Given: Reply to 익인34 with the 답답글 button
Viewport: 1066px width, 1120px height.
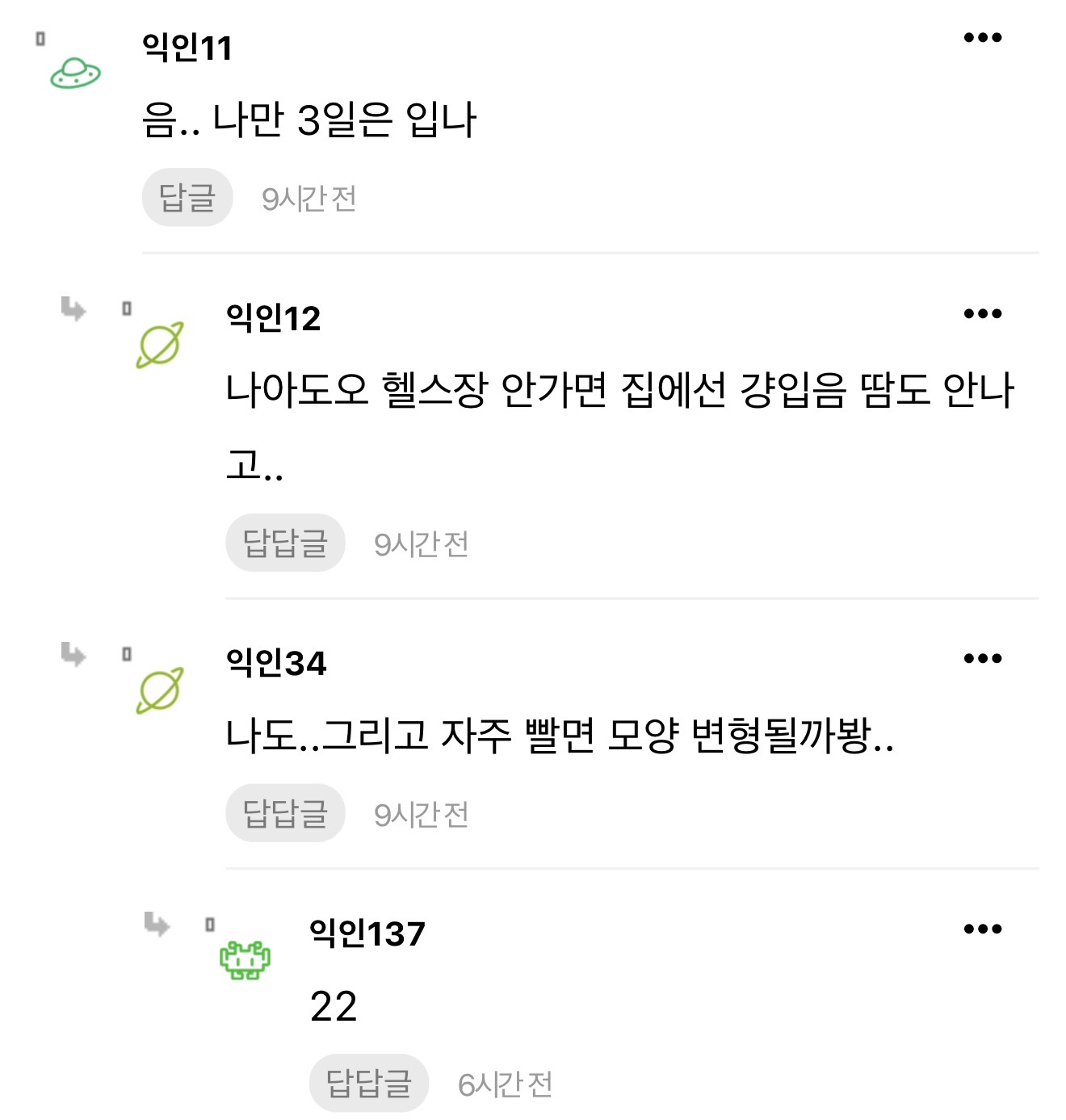Looking at the screenshot, I should [285, 813].
